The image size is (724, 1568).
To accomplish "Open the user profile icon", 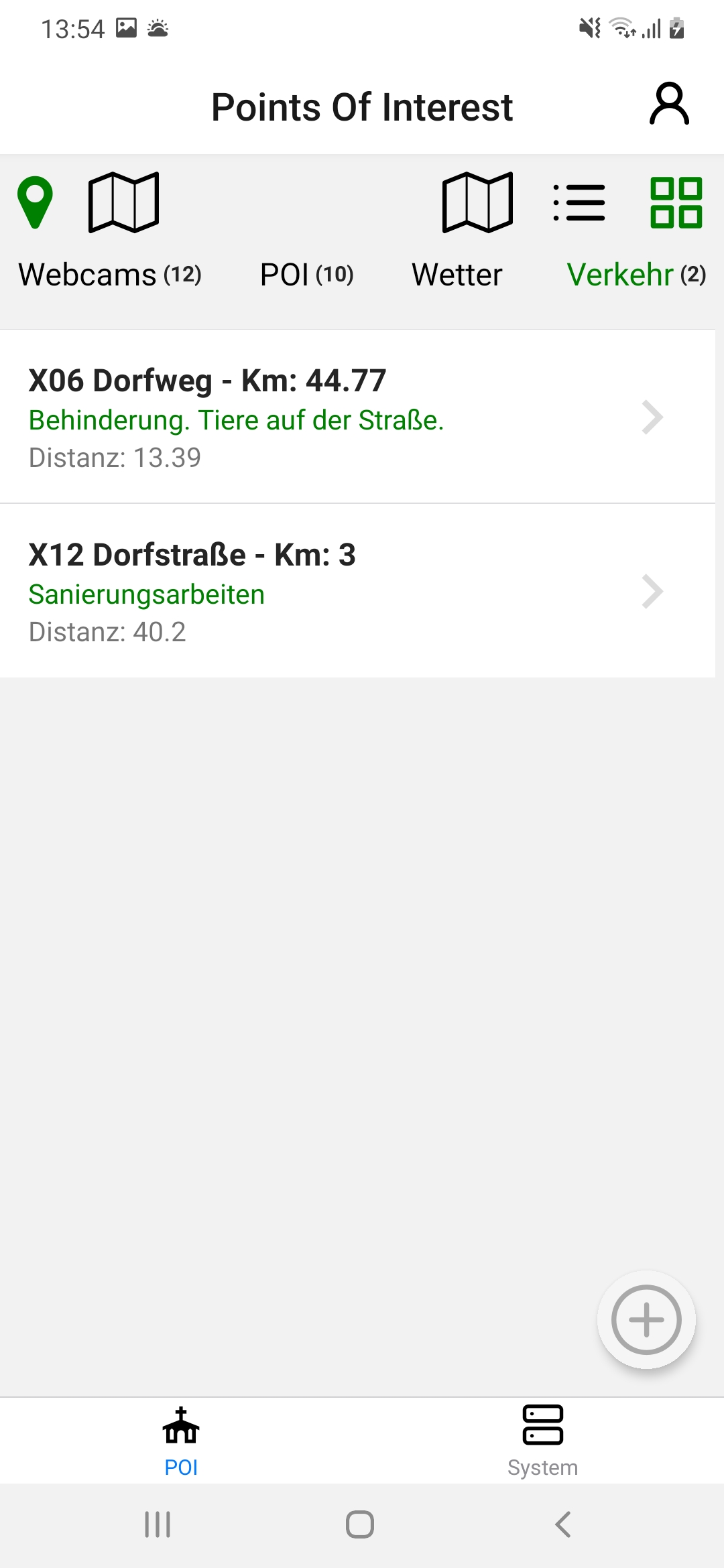I will [x=669, y=105].
